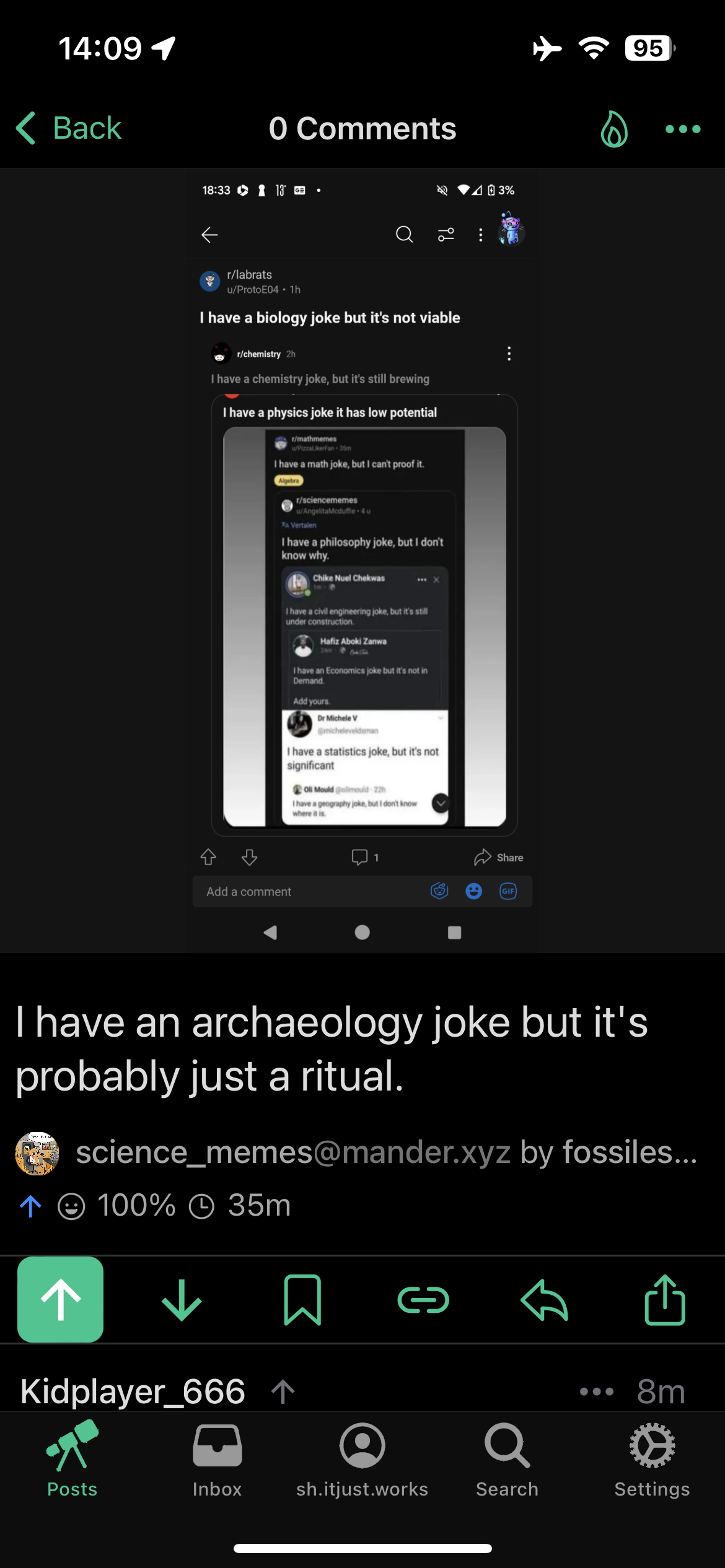Viewport: 725px width, 1568px height.
Task: Open options for Kidplayer_666's comment
Action: (x=596, y=1392)
